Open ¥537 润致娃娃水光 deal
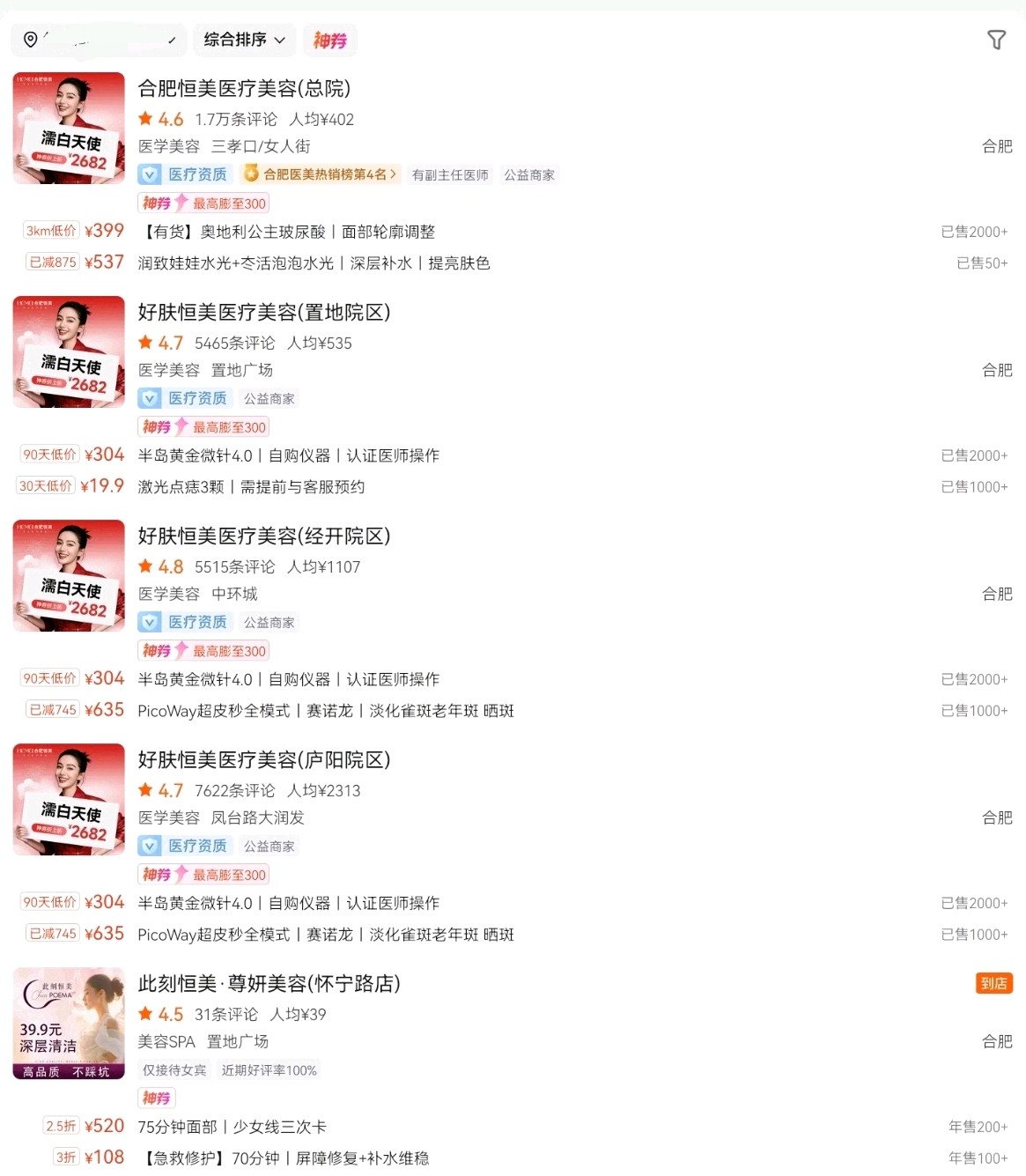 click(313, 263)
